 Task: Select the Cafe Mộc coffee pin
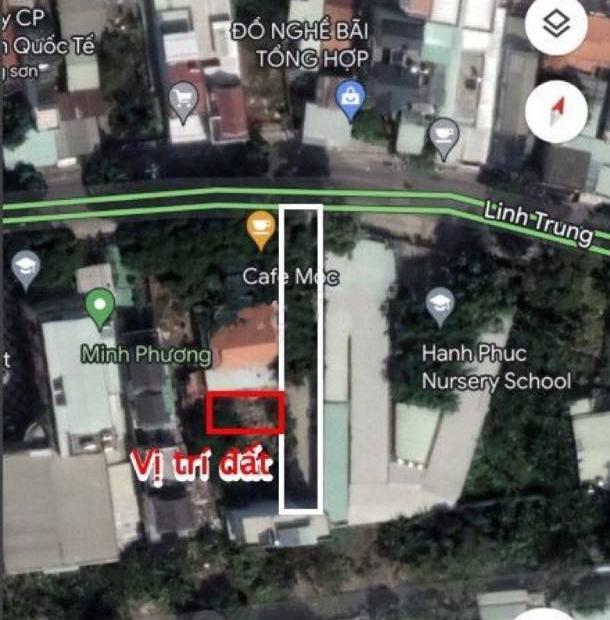pos(260,231)
